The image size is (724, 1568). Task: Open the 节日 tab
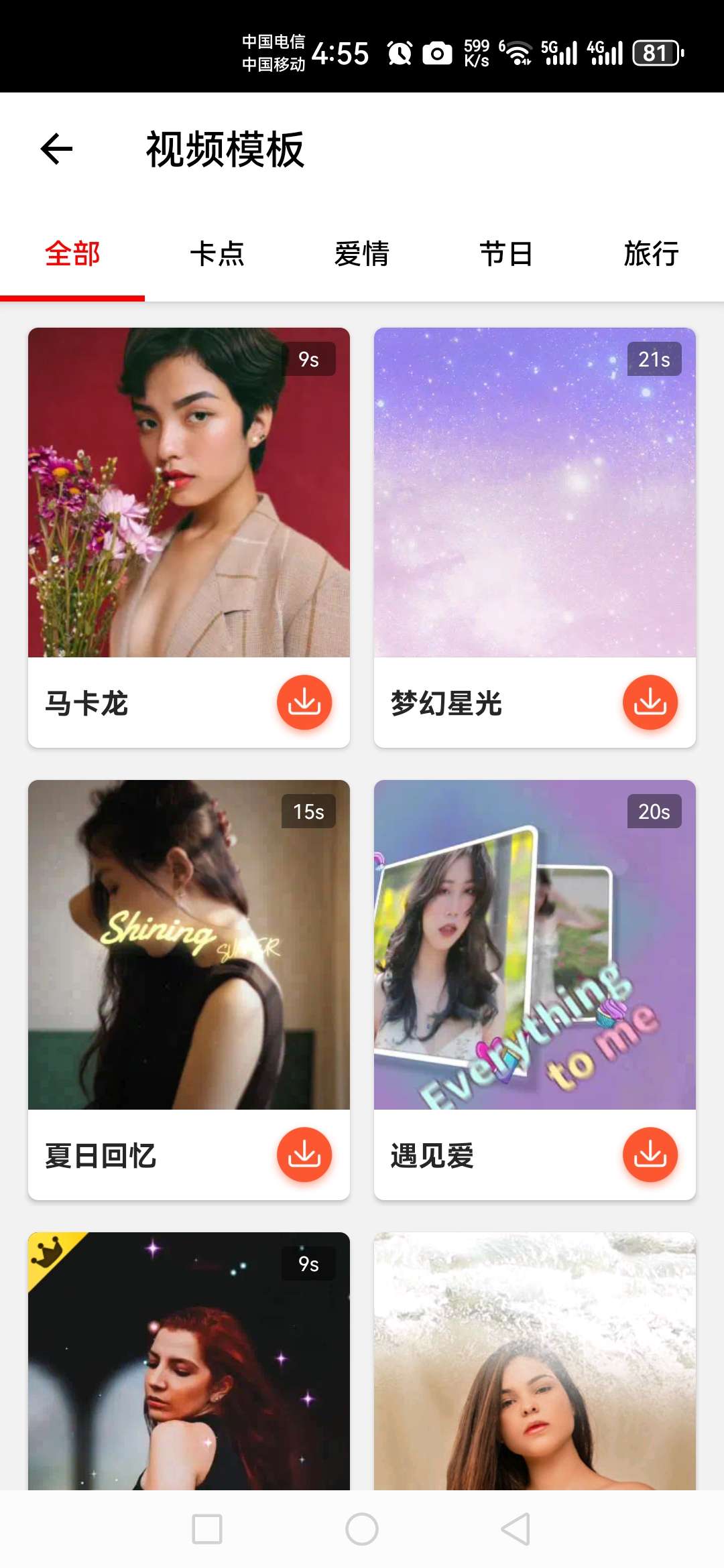tap(507, 255)
